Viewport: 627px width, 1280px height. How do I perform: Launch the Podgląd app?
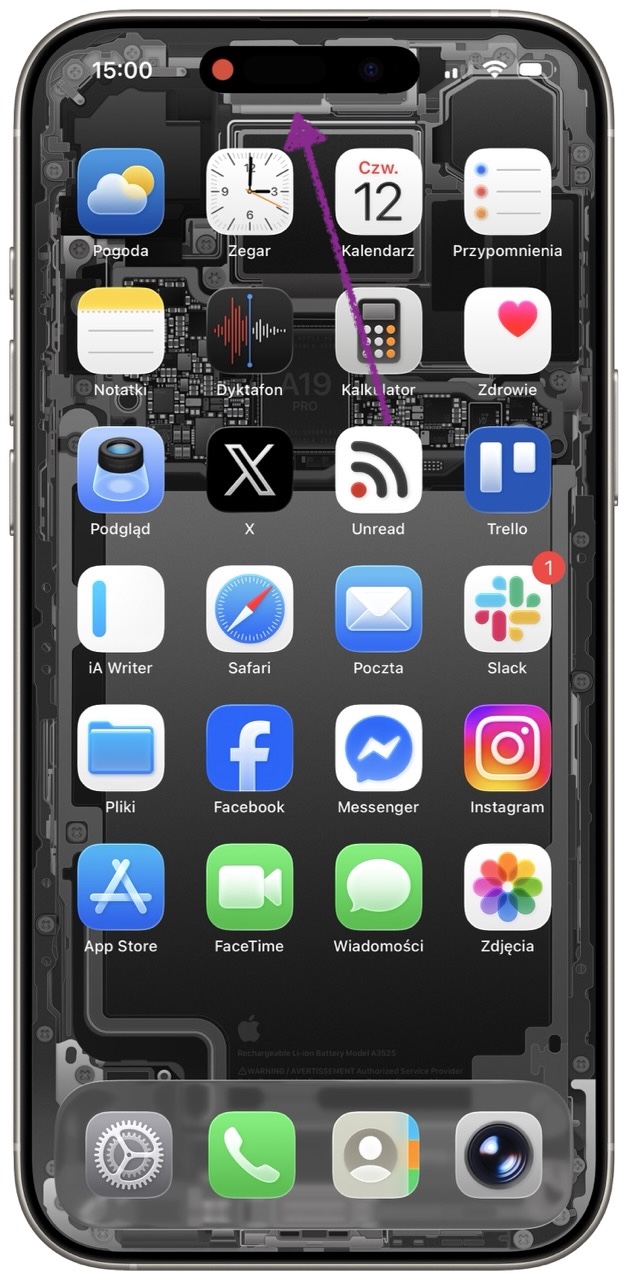pos(121,470)
